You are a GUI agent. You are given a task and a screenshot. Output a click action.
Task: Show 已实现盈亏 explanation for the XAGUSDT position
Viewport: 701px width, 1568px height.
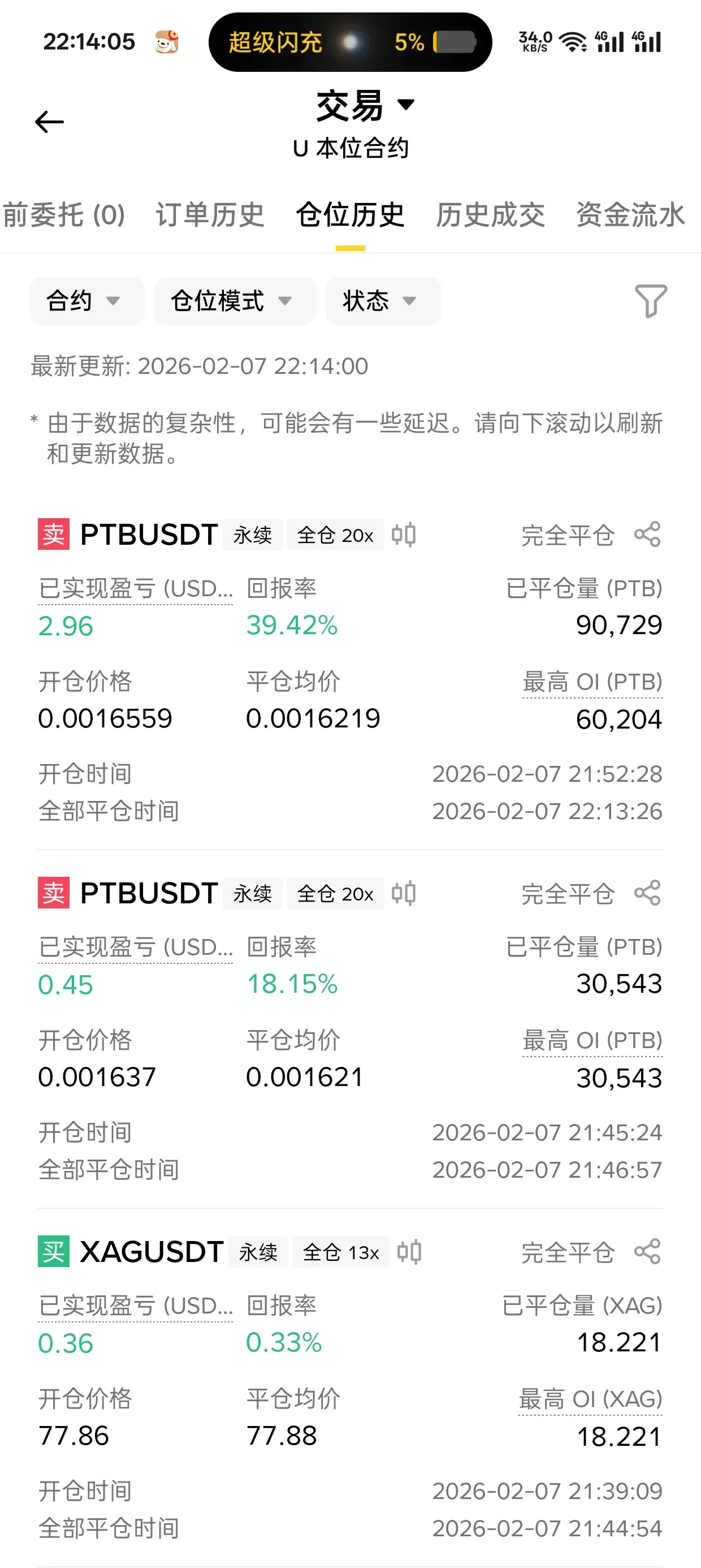pyautogui.click(x=135, y=1306)
